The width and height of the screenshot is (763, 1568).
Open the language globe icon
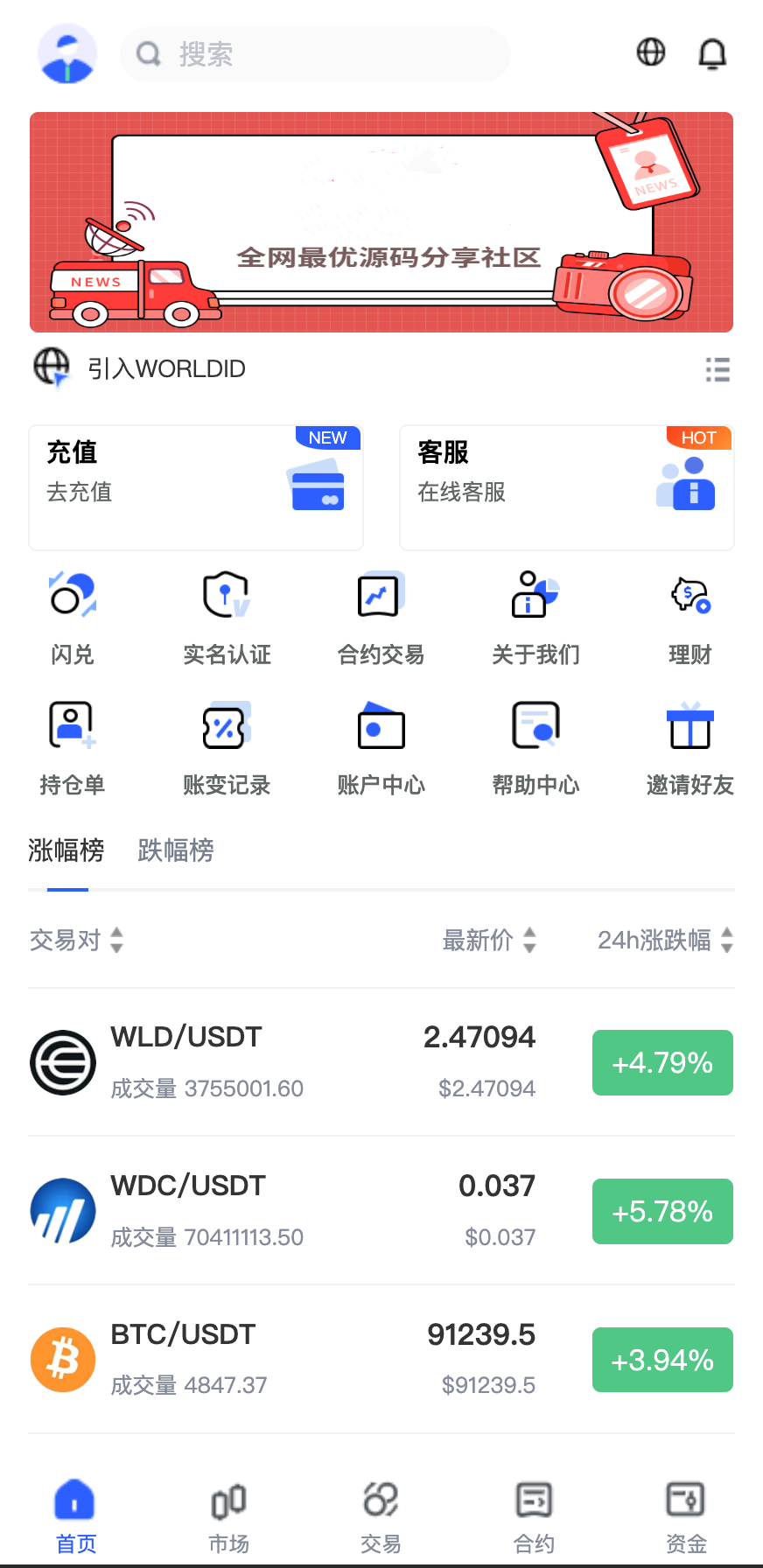pos(650,52)
